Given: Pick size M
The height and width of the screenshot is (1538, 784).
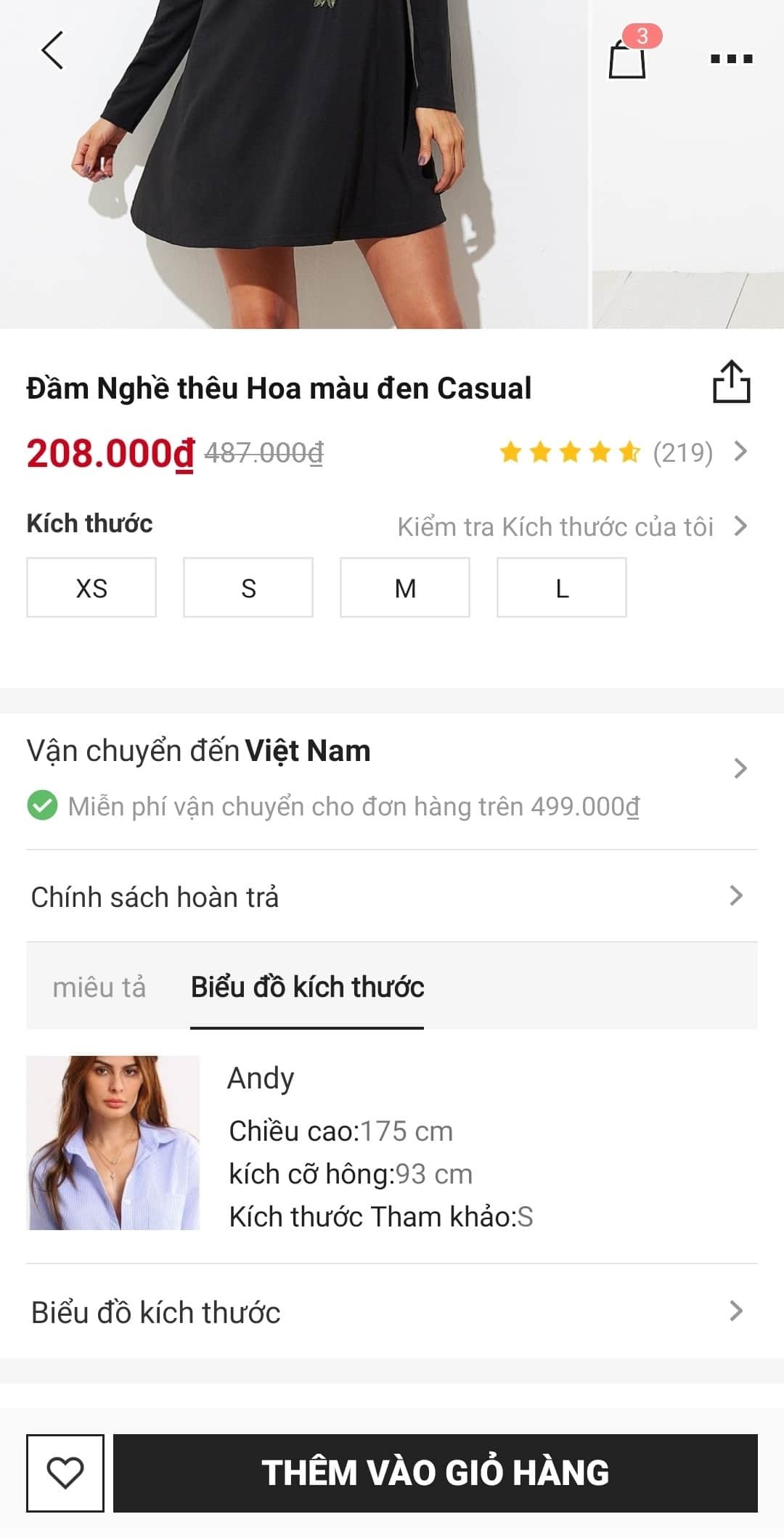Looking at the screenshot, I should pyautogui.click(x=405, y=587).
